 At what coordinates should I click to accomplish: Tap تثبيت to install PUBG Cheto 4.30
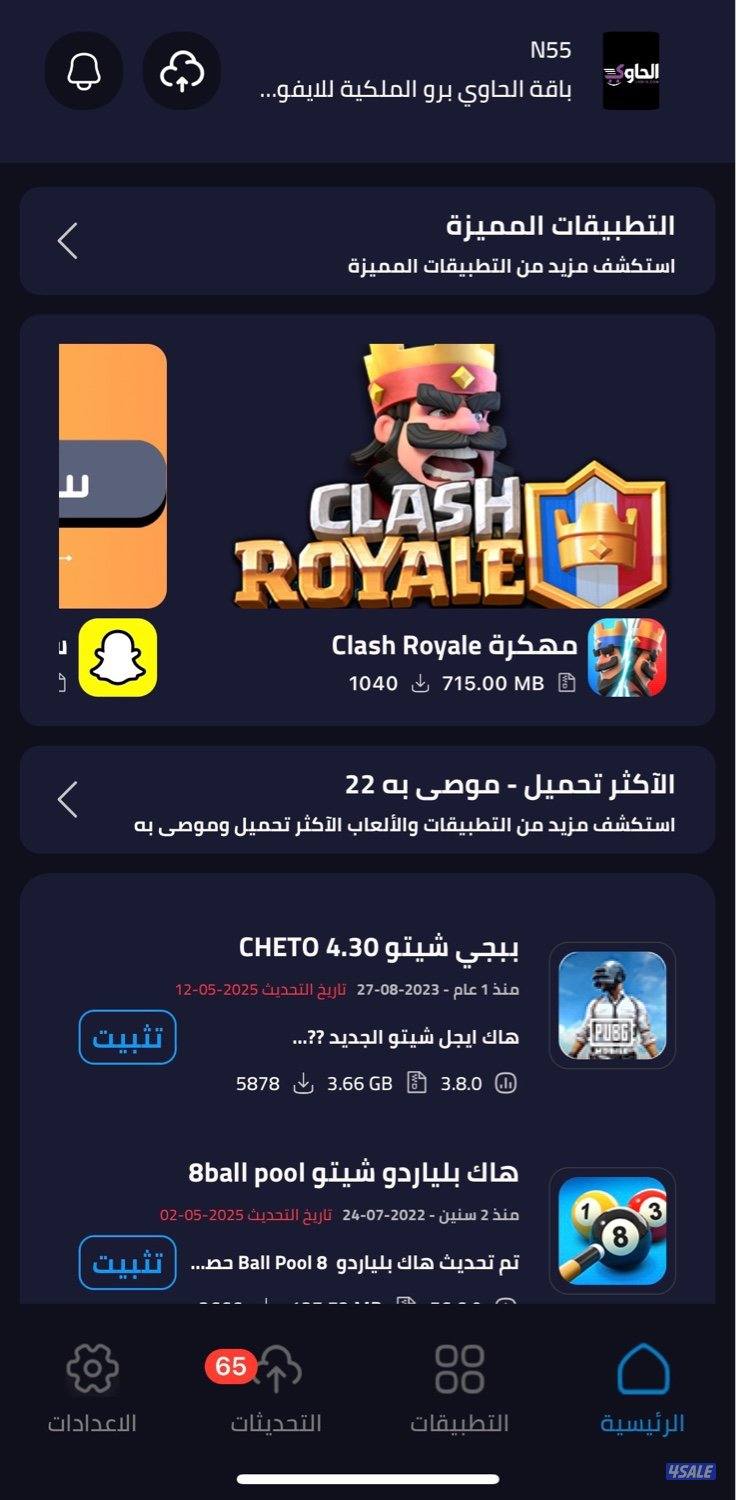[127, 1038]
